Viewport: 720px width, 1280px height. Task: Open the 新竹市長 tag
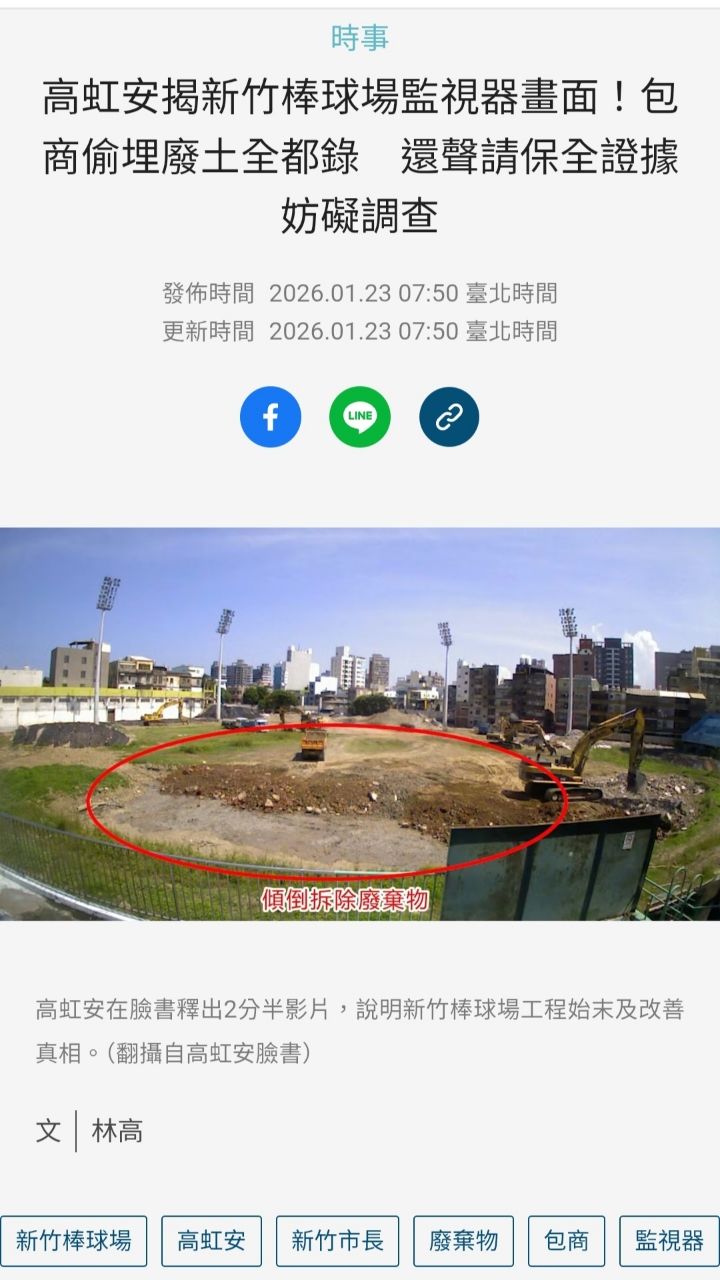click(337, 1241)
